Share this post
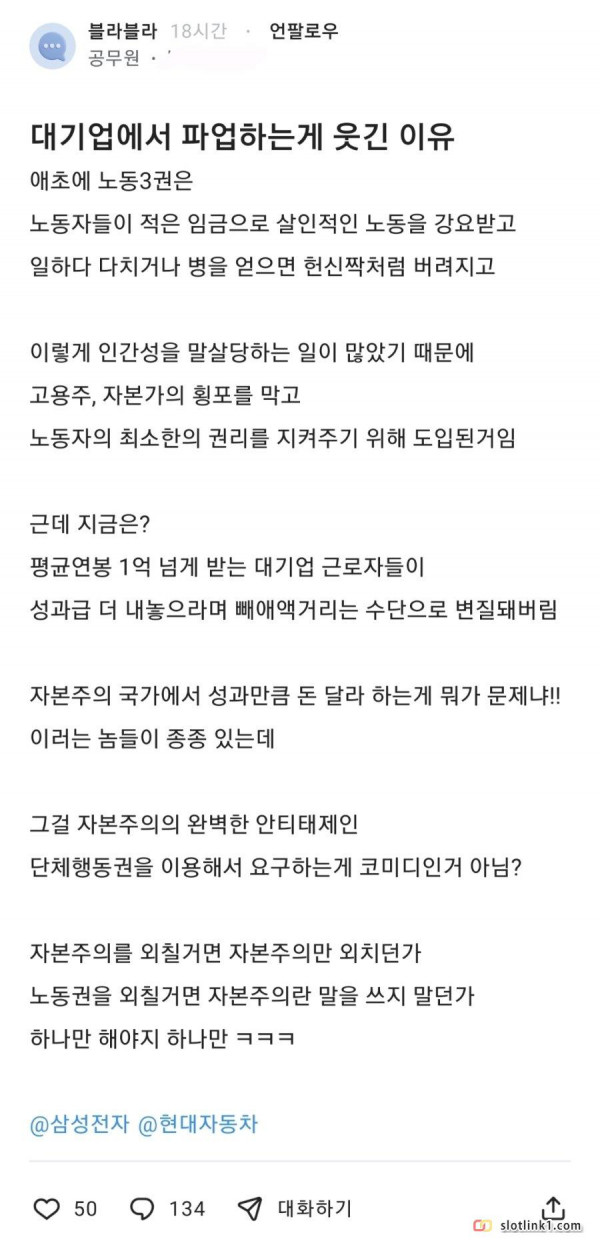This screenshot has height=1253, width=600. click(x=553, y=1207)
